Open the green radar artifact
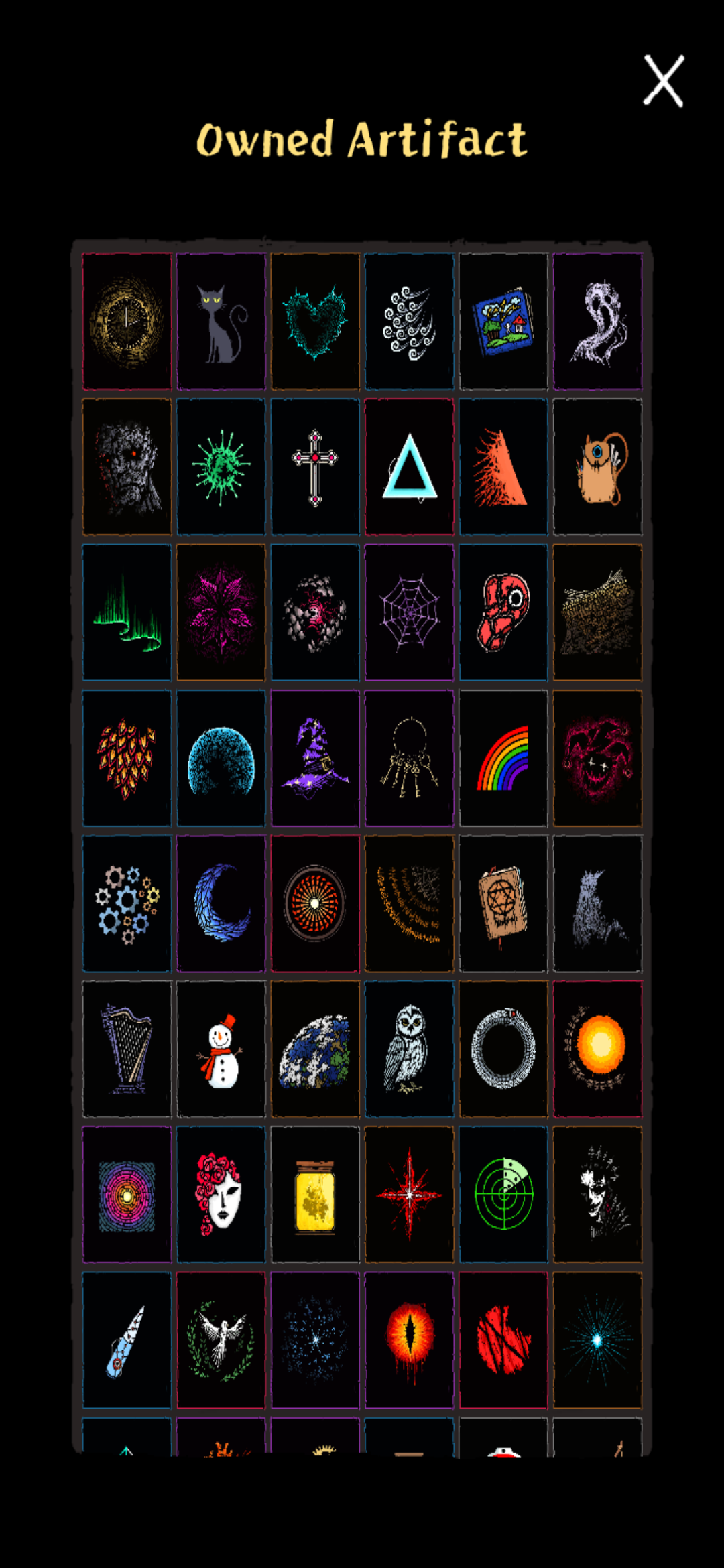The image size is (724, 1568). [503, 1195]
